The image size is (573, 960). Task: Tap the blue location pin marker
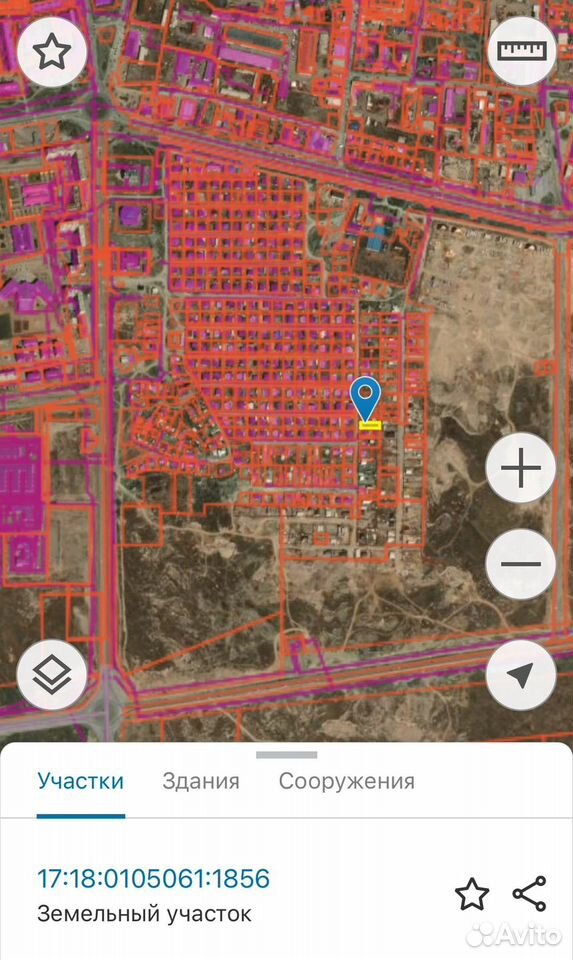(365, 398)
